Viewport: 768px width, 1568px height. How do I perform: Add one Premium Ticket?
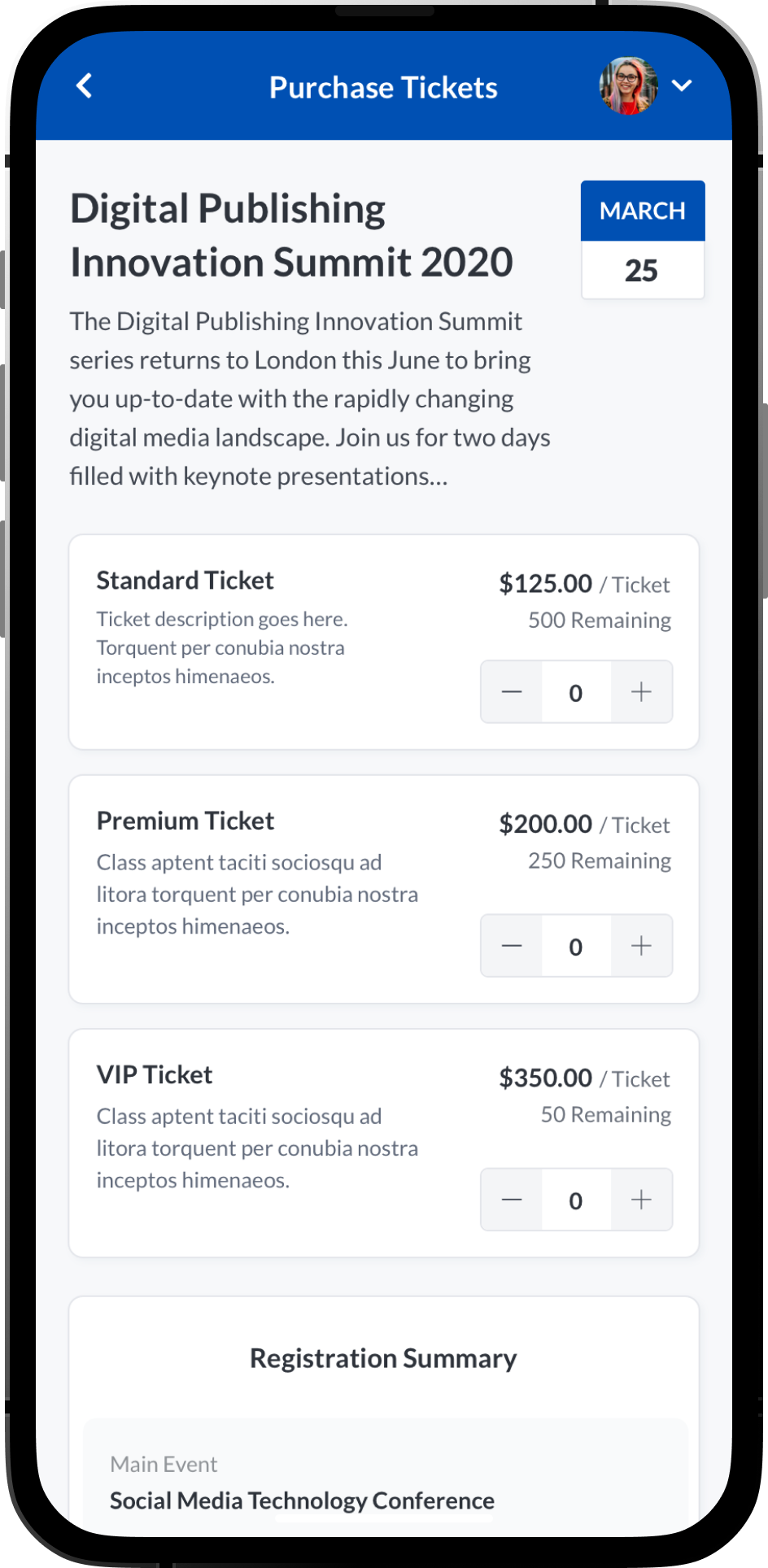[641, 946]
